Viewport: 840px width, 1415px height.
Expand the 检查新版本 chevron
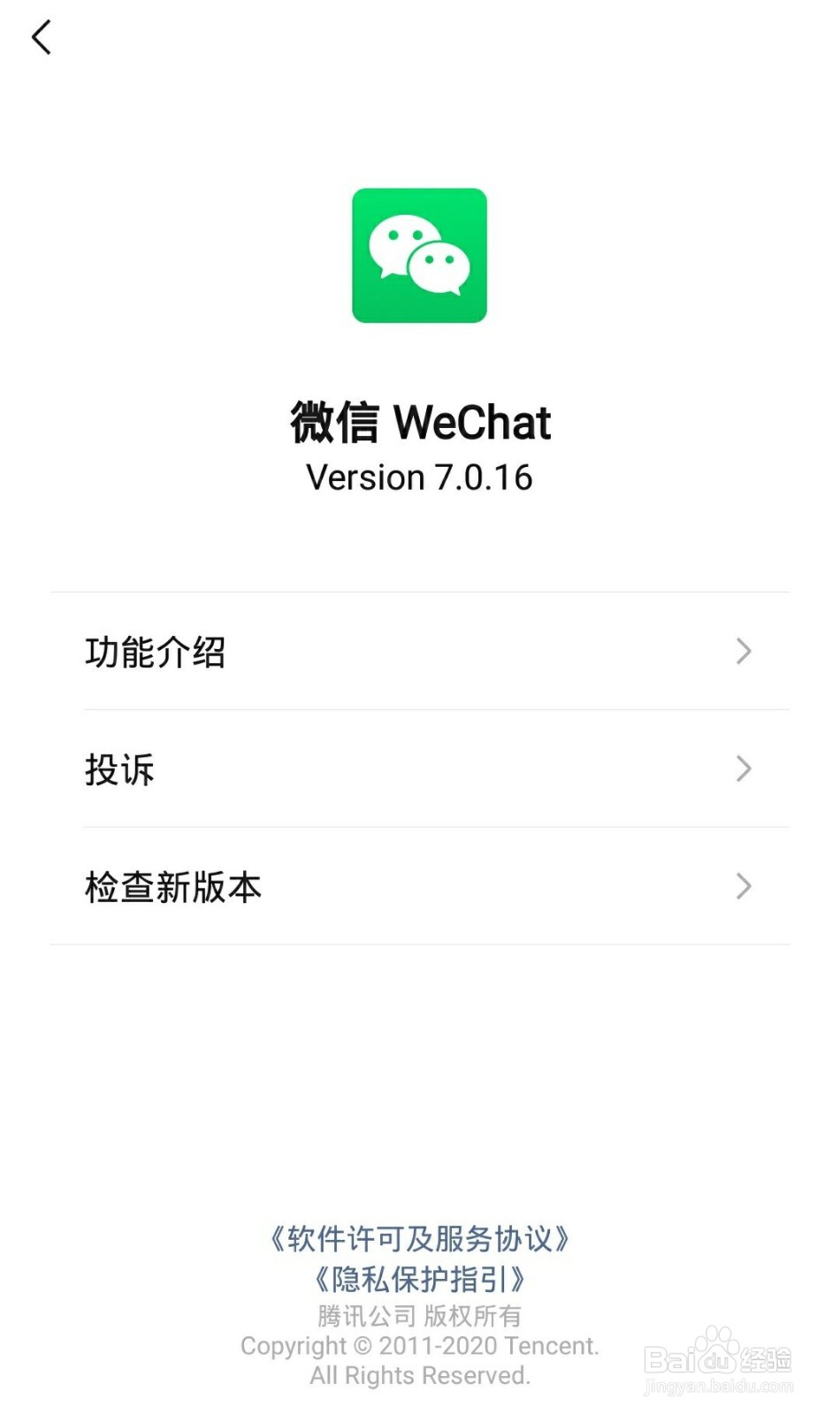(744, 886)
